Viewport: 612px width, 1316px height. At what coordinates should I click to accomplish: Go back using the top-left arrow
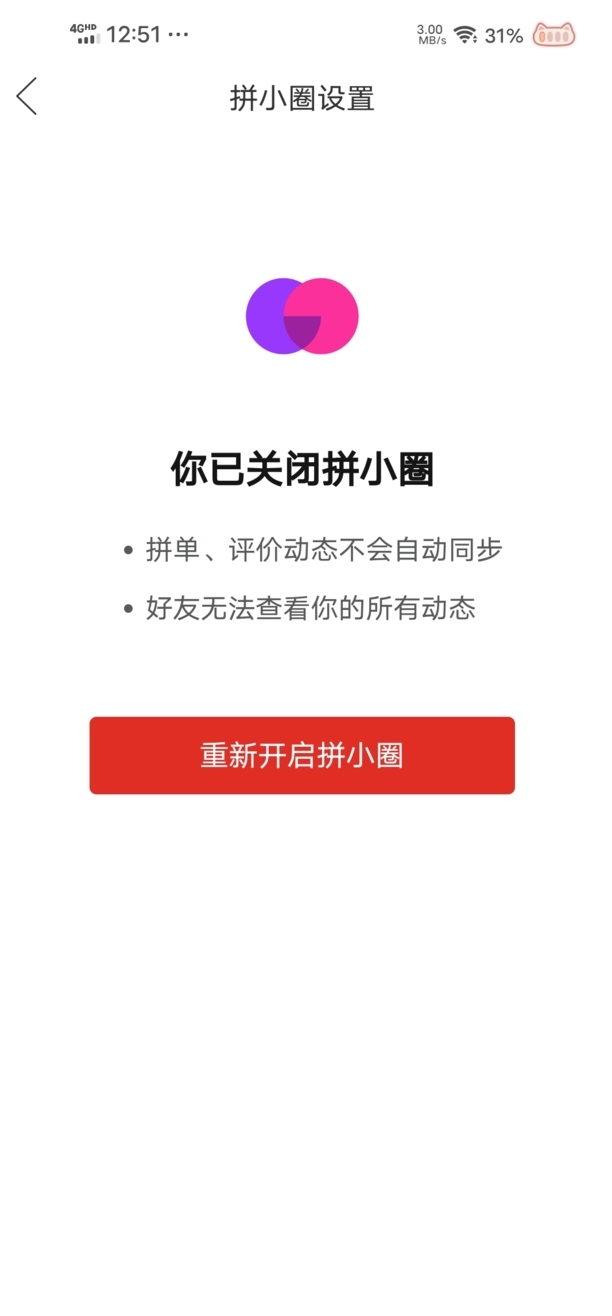click(27, 97)
